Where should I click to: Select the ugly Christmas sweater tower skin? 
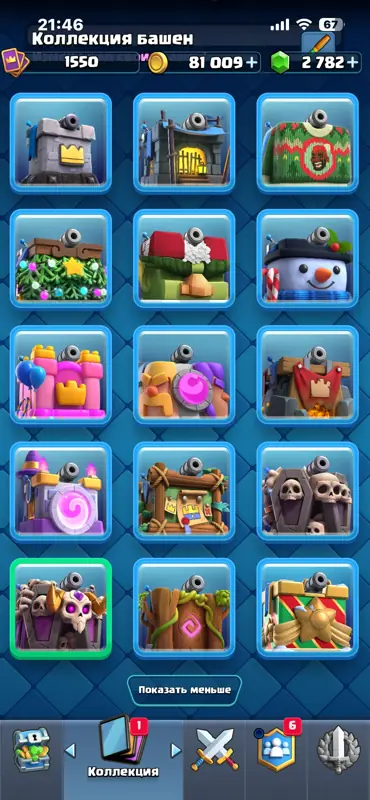[x=308, y=143]
